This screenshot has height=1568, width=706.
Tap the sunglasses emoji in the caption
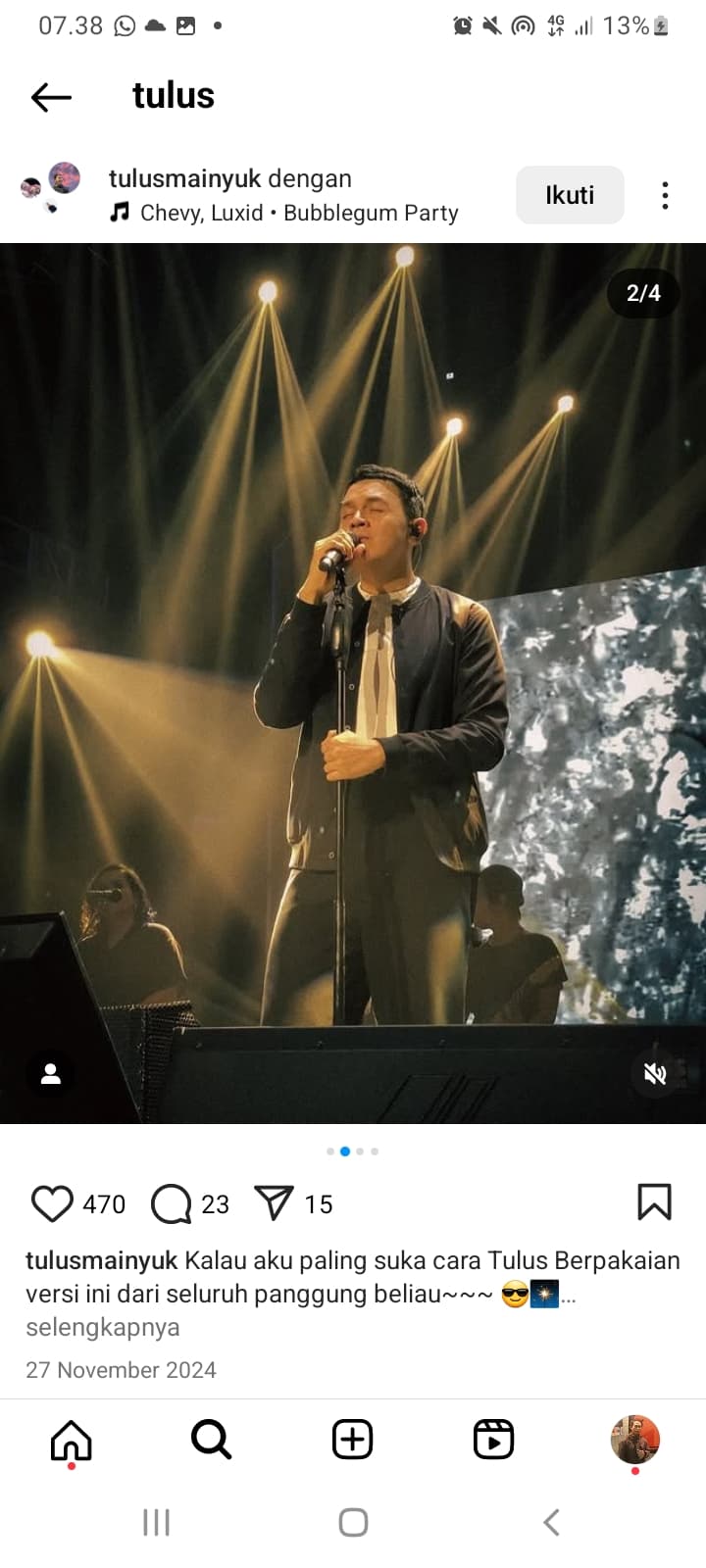point(513,1294)
